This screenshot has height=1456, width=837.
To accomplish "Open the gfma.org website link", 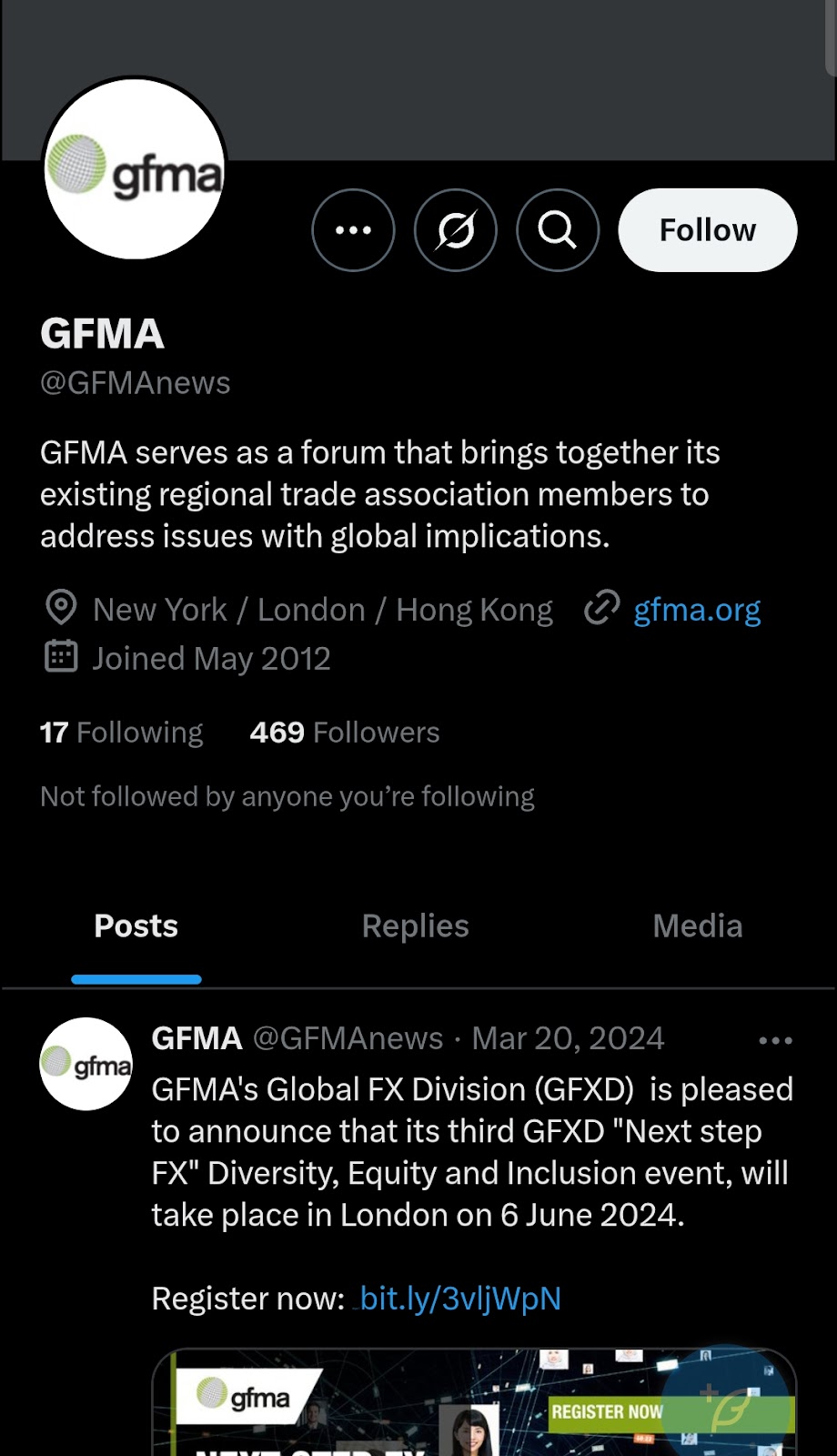I will 697,608.
